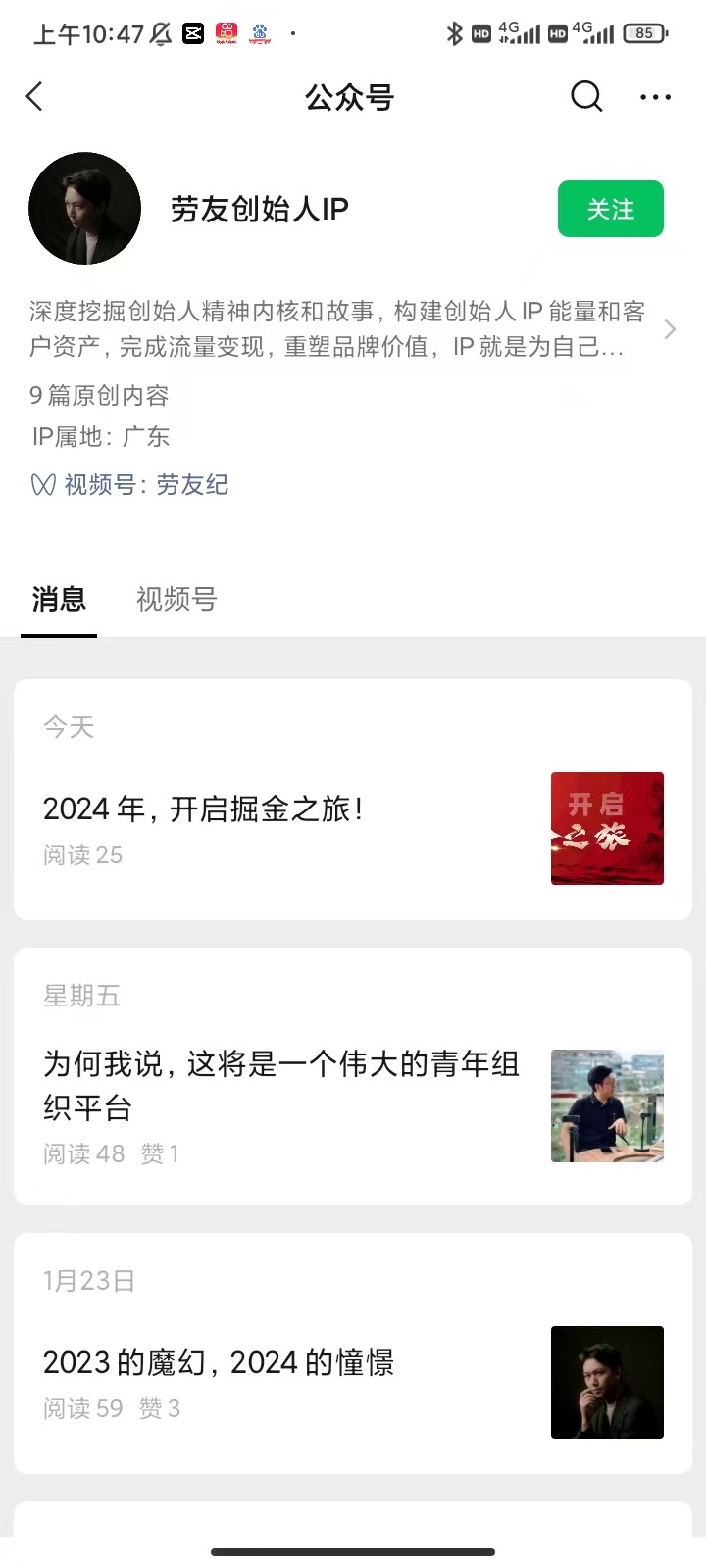View the 劳友创始人IP profile avatar

tap(85, 209)
